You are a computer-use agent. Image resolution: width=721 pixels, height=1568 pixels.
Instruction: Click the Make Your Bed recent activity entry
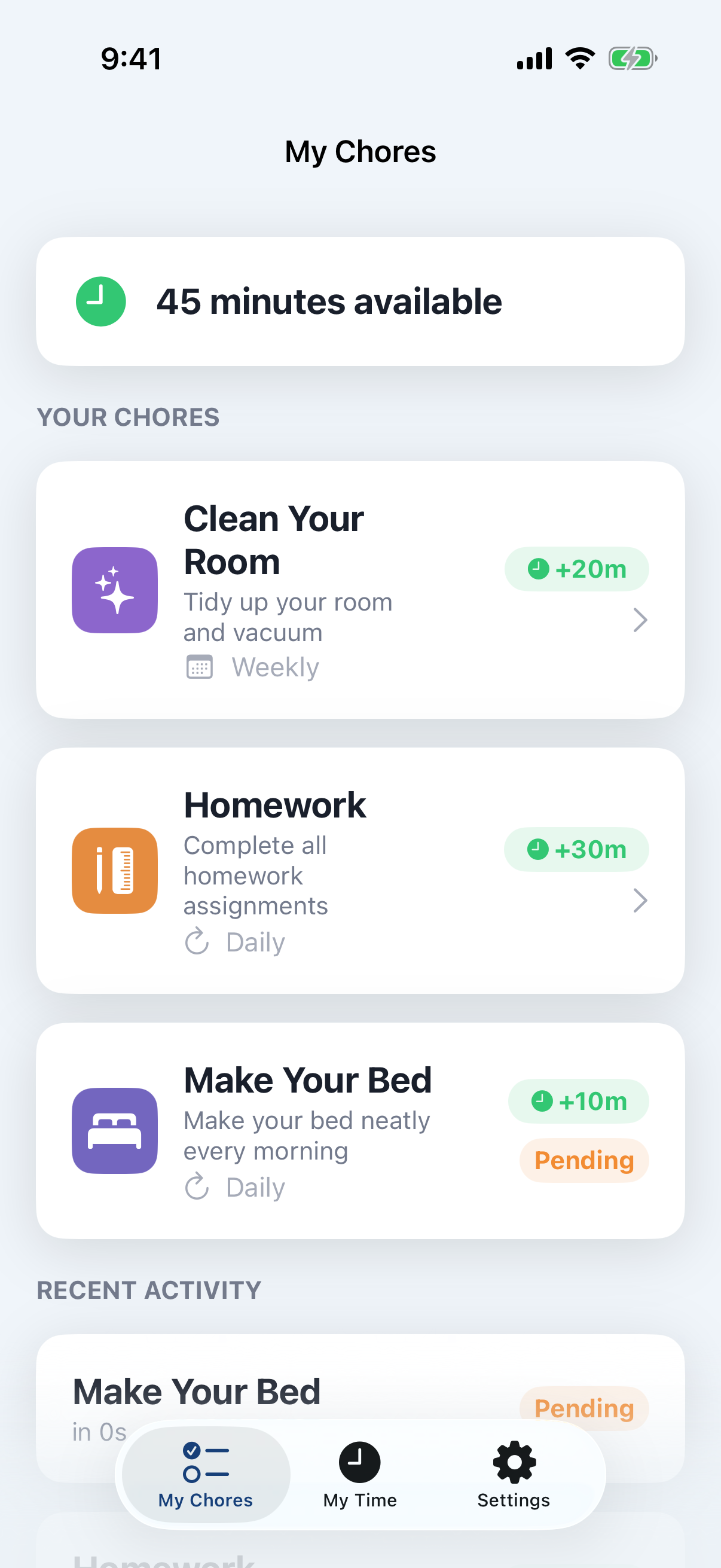click(243, 1391)
